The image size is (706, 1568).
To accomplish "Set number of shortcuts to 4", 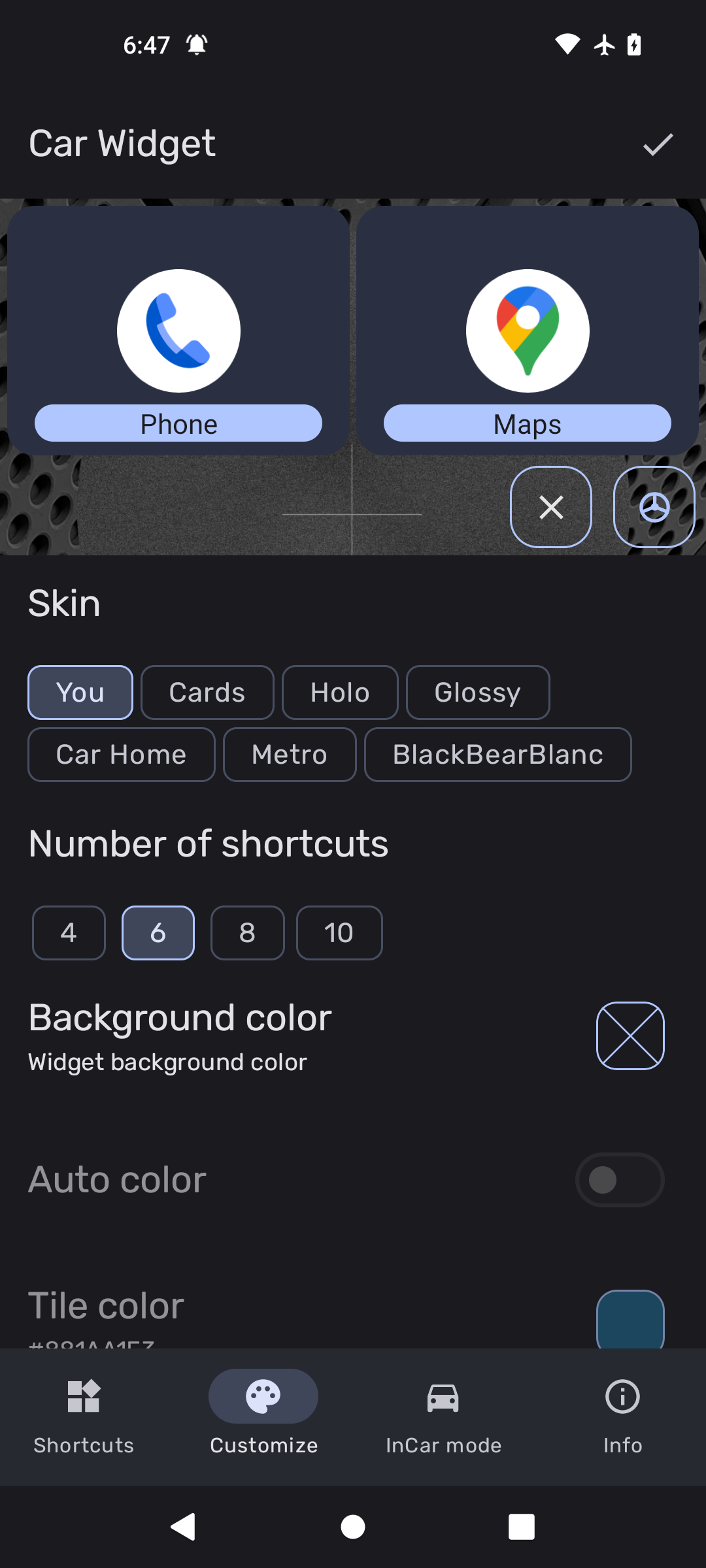I will [69, 933].
